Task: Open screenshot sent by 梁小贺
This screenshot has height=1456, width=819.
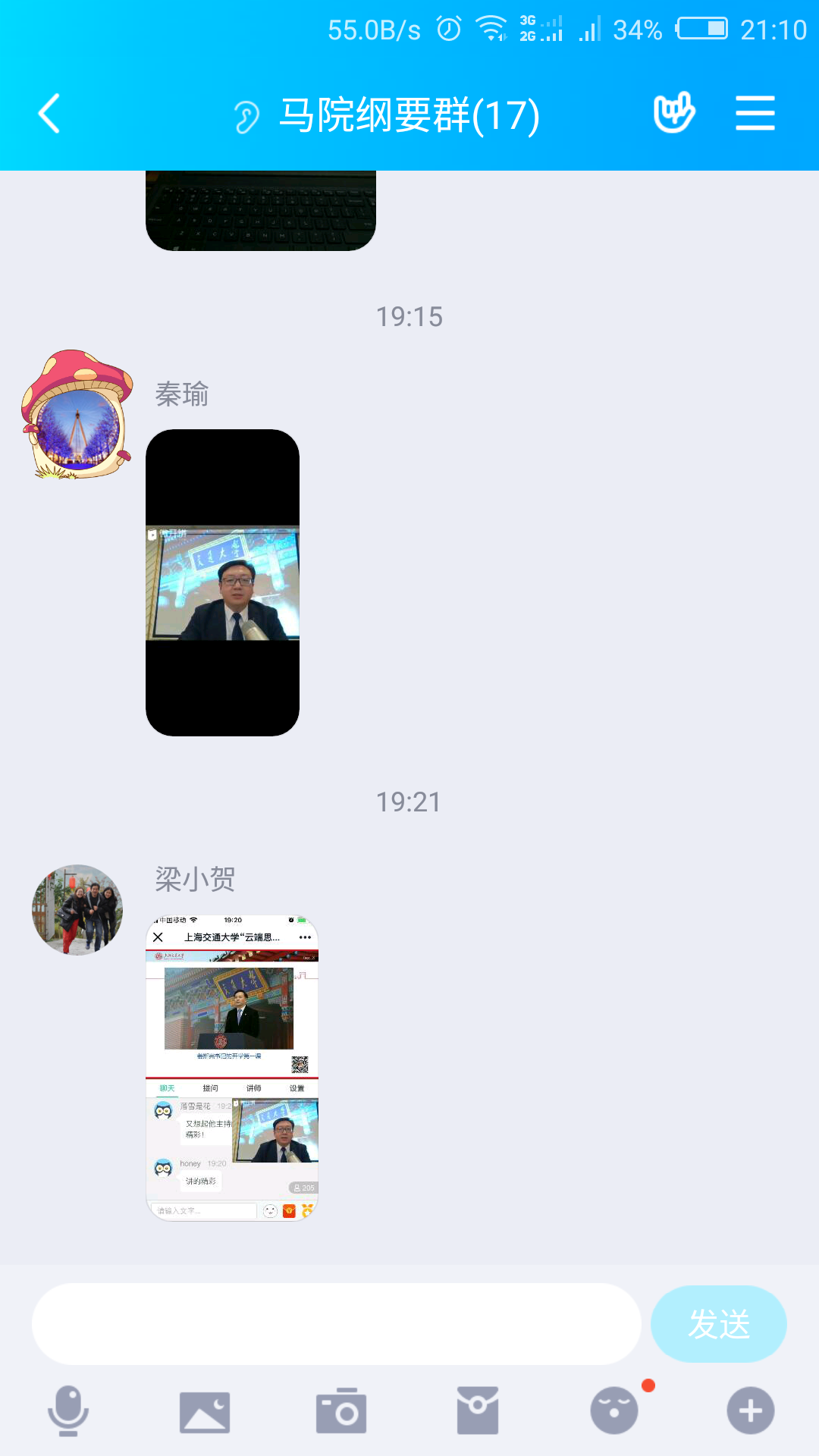Action: click(x=232, y=1068)
